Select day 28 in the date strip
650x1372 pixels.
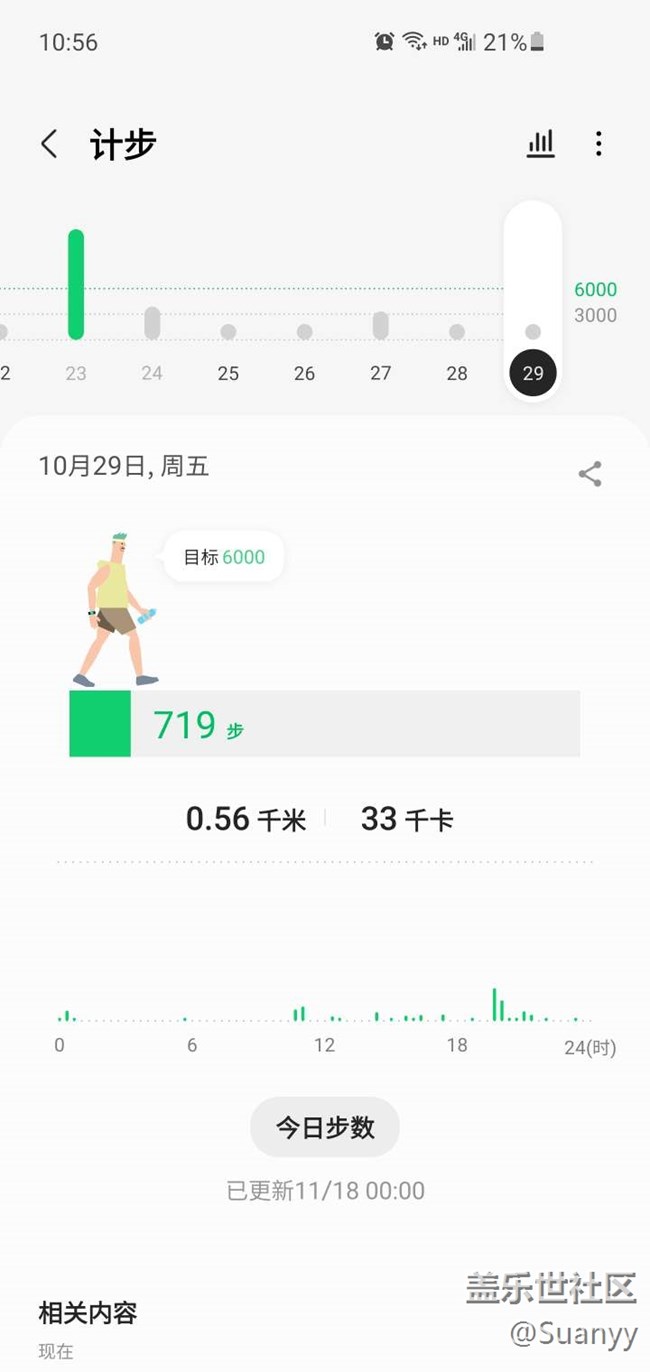(x=457, y=372)
